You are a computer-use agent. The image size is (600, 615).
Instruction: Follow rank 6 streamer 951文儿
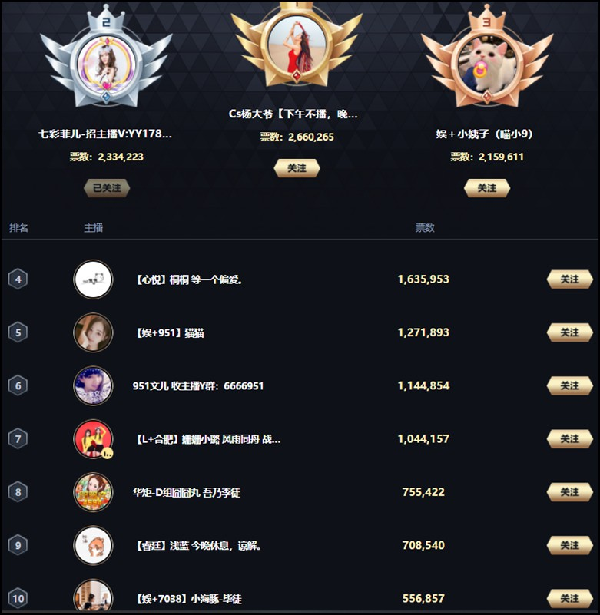coord(569,386)
